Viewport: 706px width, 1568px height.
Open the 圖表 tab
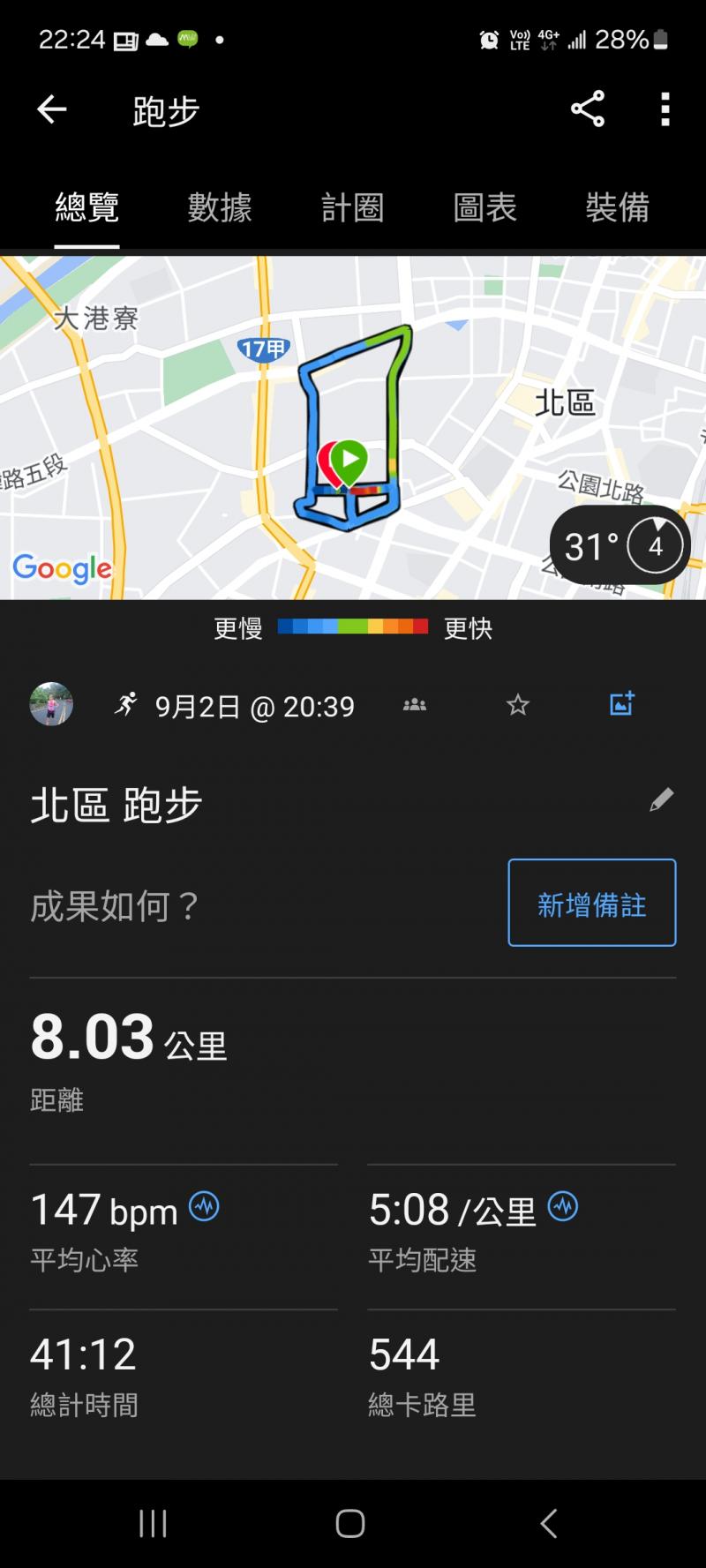[x=484, y=208]
